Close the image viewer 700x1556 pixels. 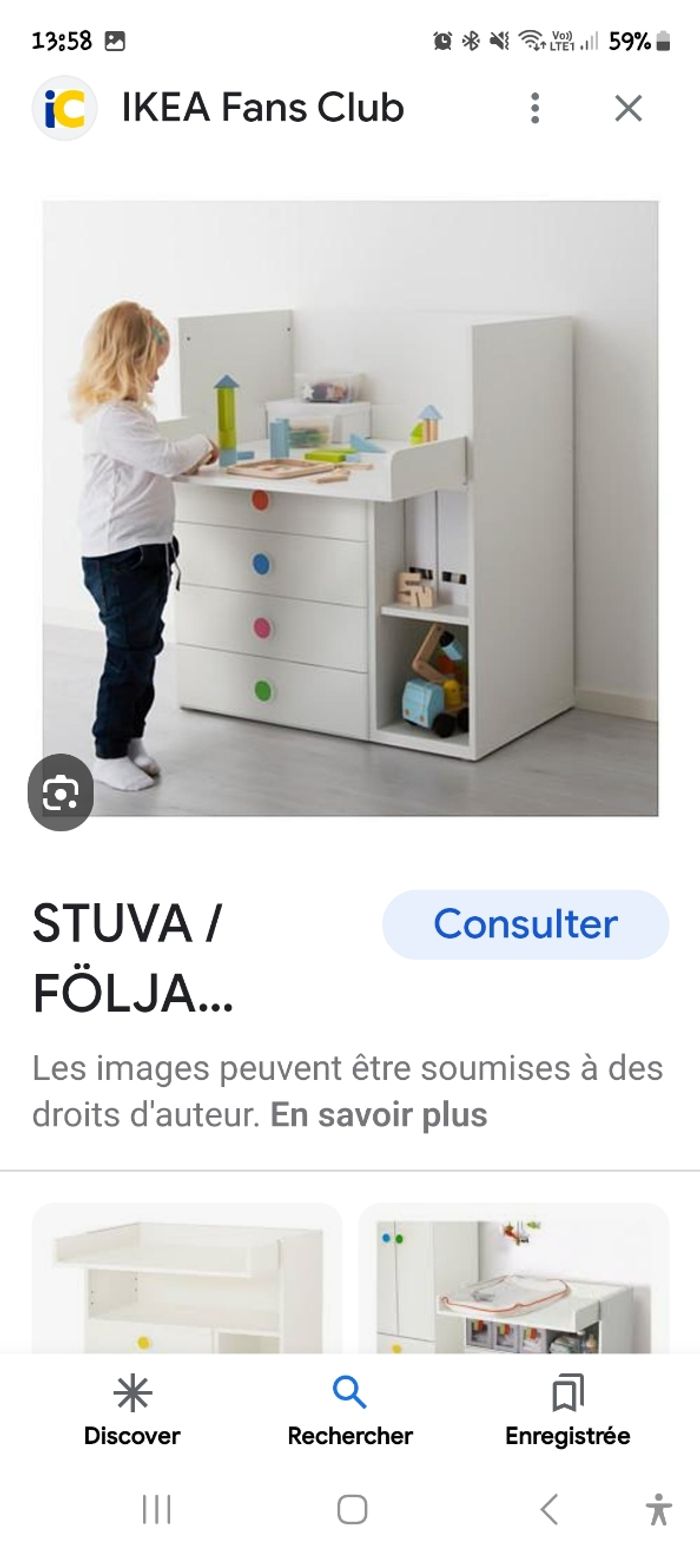(x=628, y=108)
